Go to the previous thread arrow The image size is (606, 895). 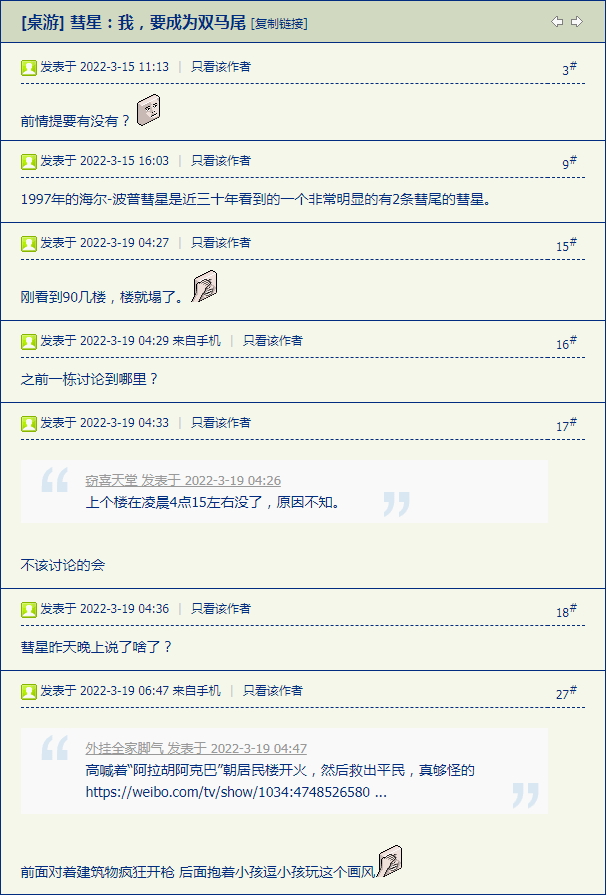tap(557, 22)
